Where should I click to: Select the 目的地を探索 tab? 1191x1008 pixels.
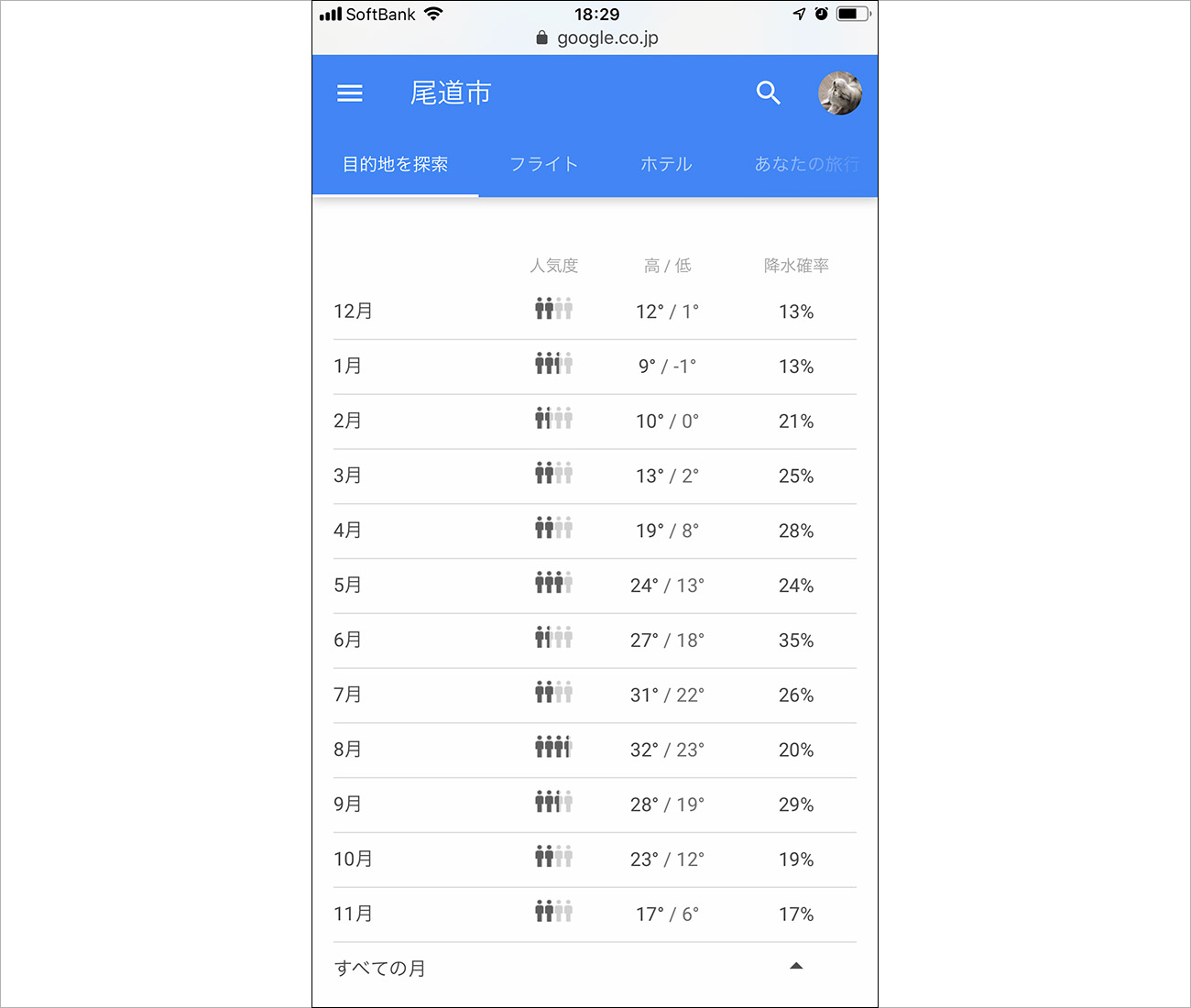point(395,164)
